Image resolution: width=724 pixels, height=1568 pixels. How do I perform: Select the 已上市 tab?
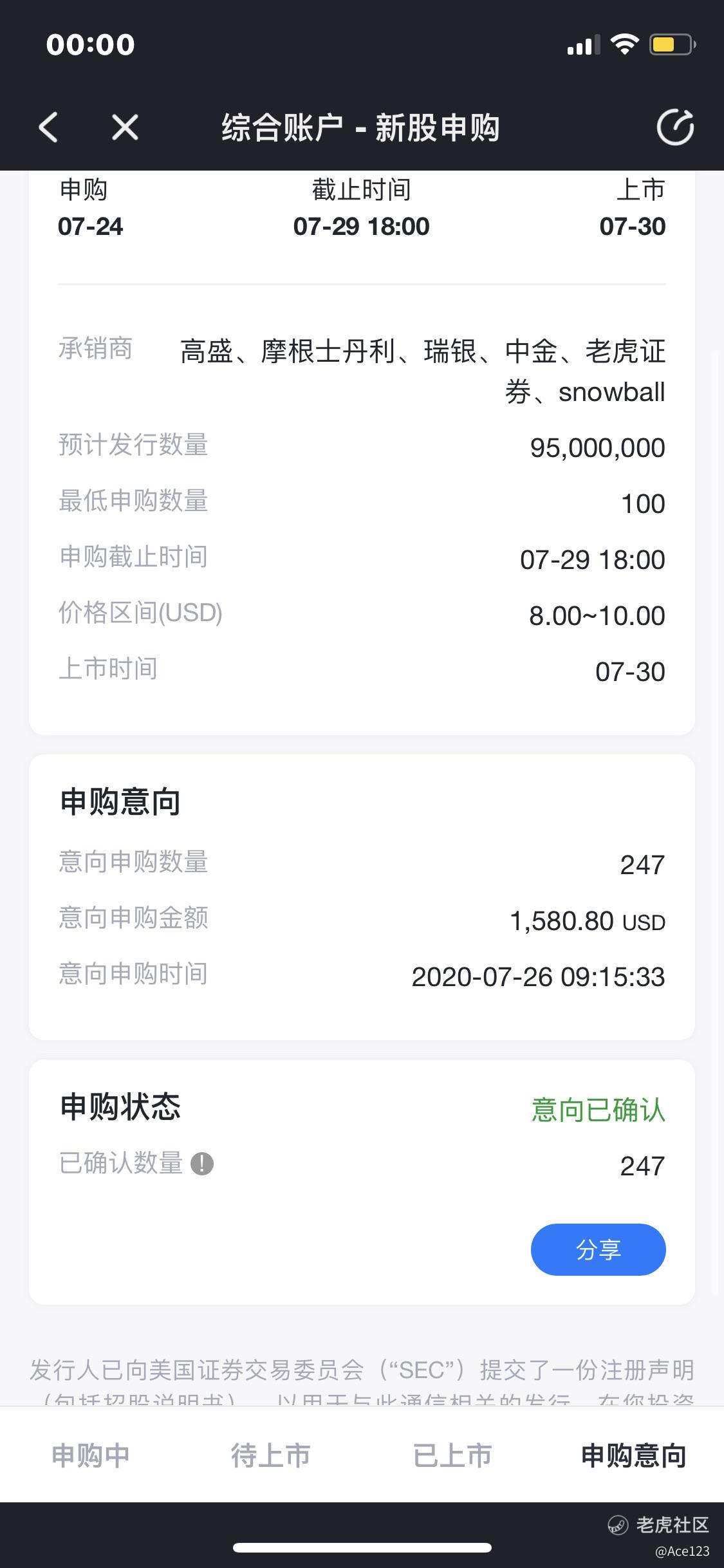click(x=452, y=1456)
